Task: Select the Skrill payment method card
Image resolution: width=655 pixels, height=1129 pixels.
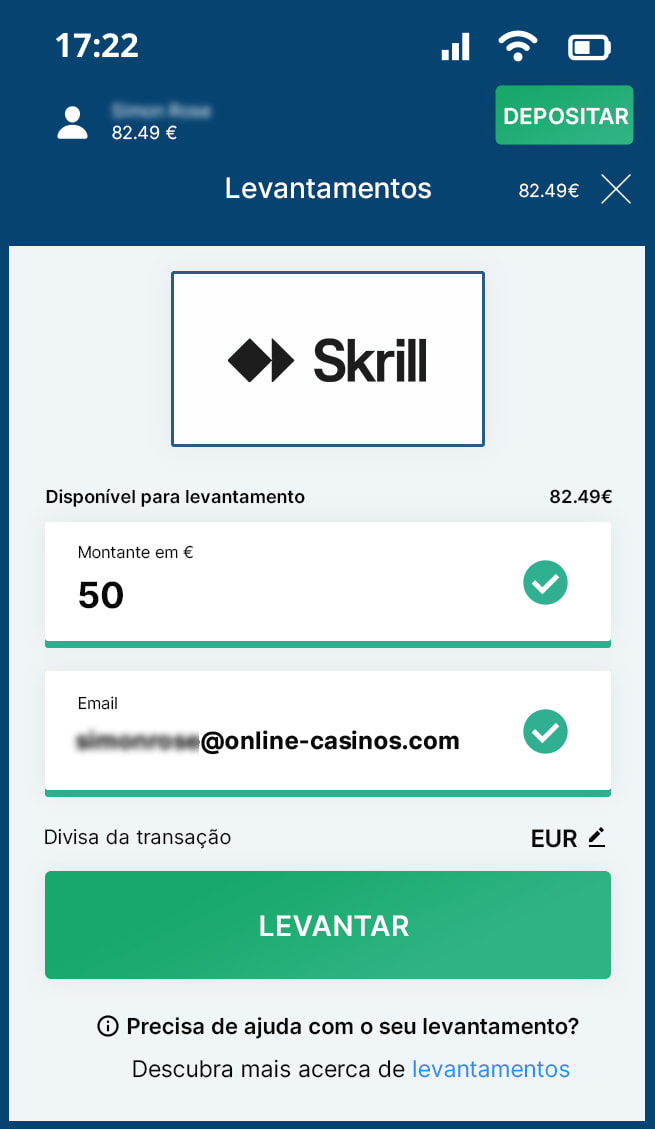Action: tap(328, 359)
